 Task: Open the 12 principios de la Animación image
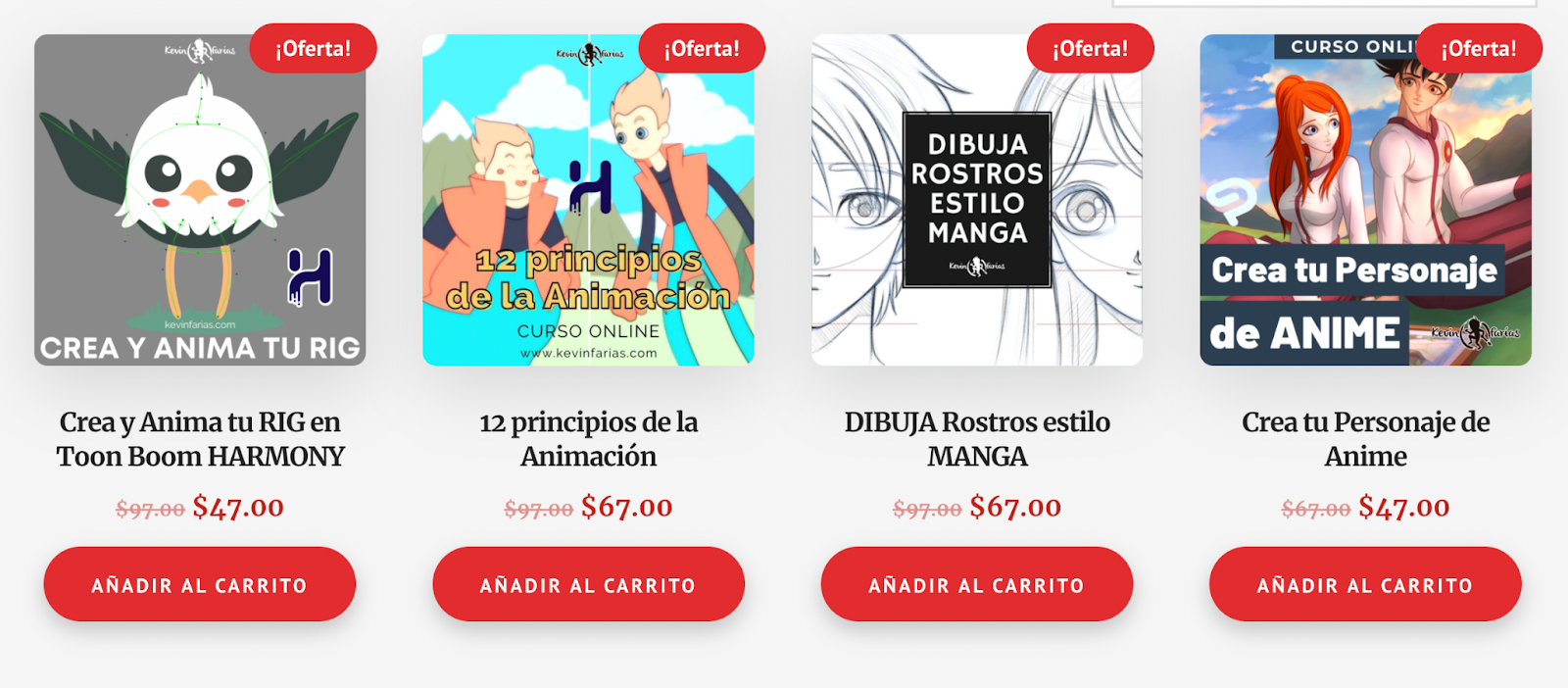(x=588, y=201)
